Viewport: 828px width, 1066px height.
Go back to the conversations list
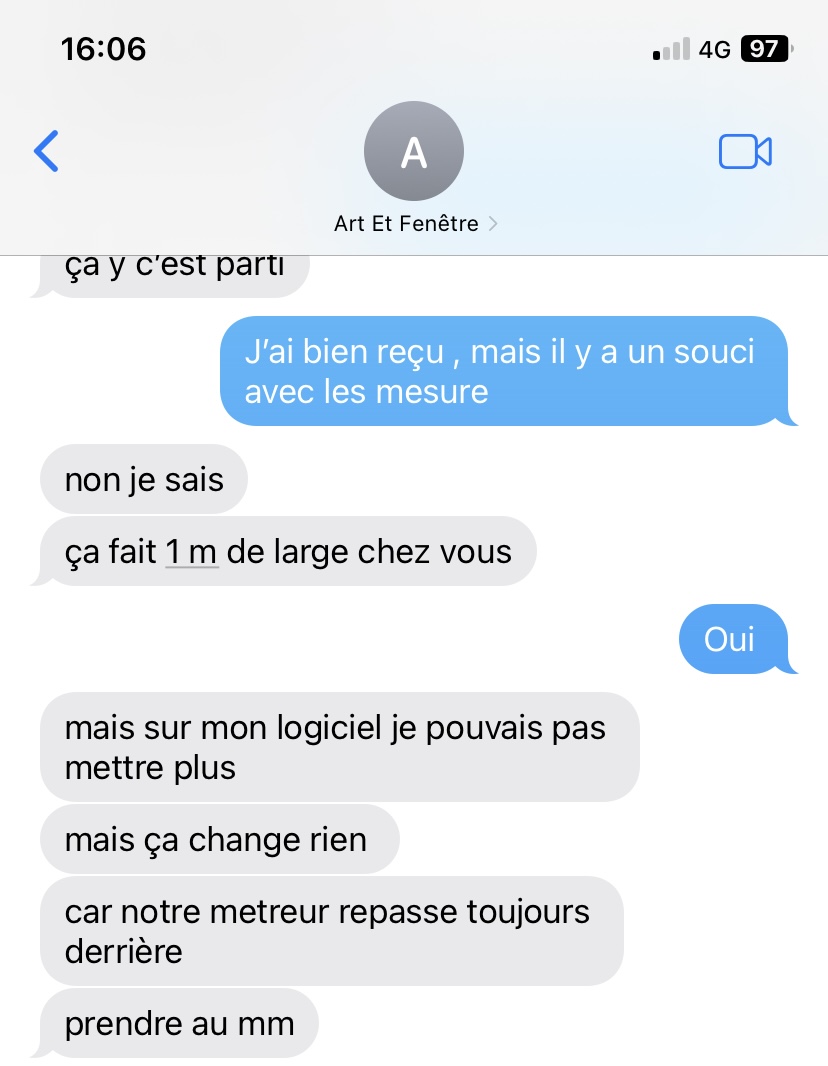[47, 151]
